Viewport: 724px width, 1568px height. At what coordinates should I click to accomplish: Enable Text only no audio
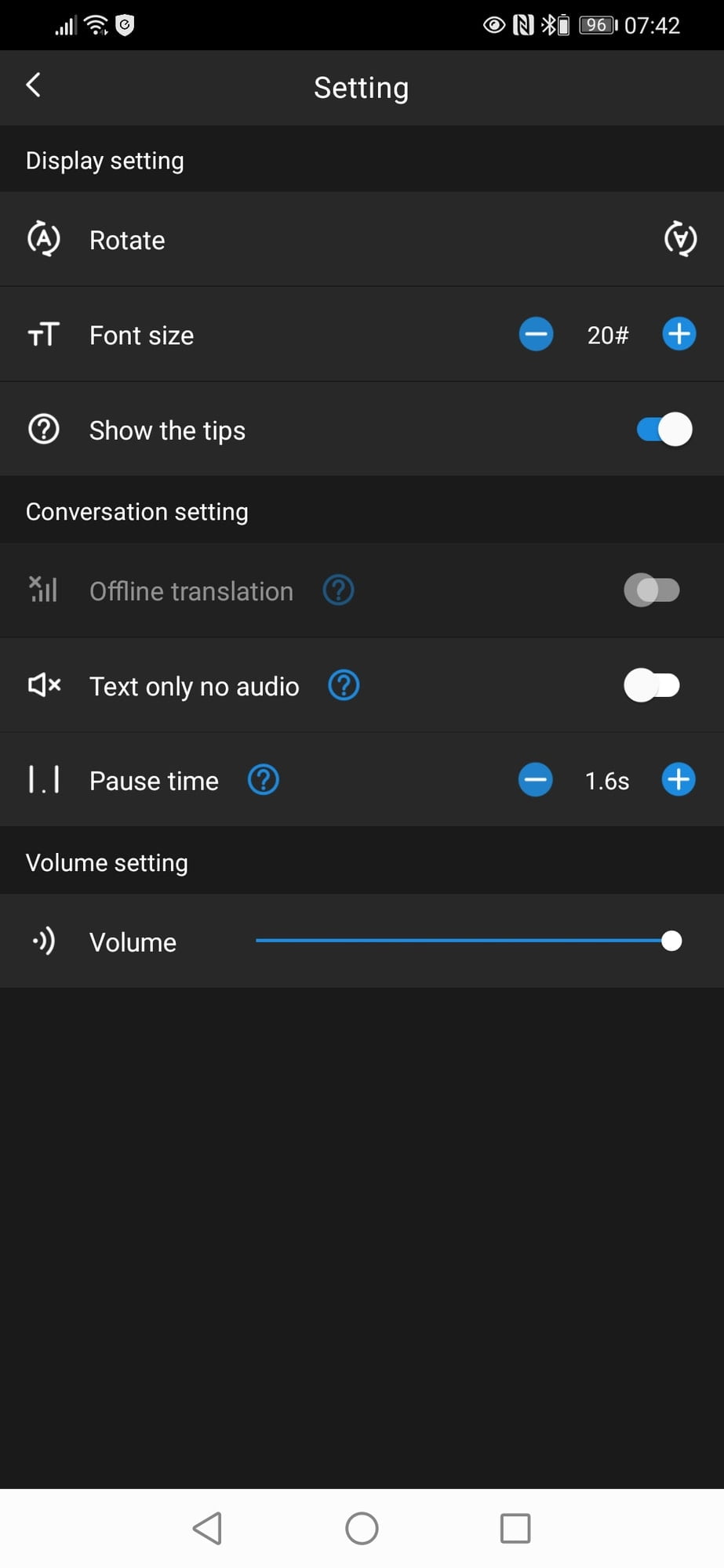coord(651,686)
